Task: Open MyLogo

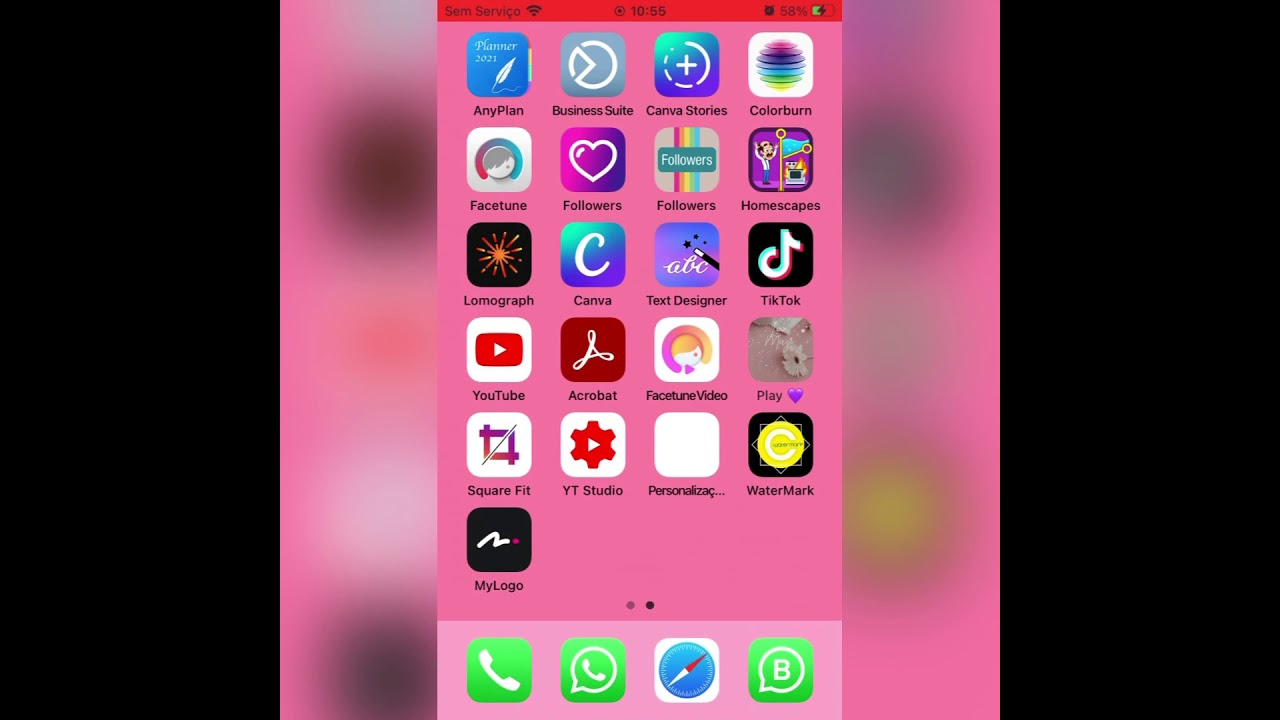Action: click(499, 540)
